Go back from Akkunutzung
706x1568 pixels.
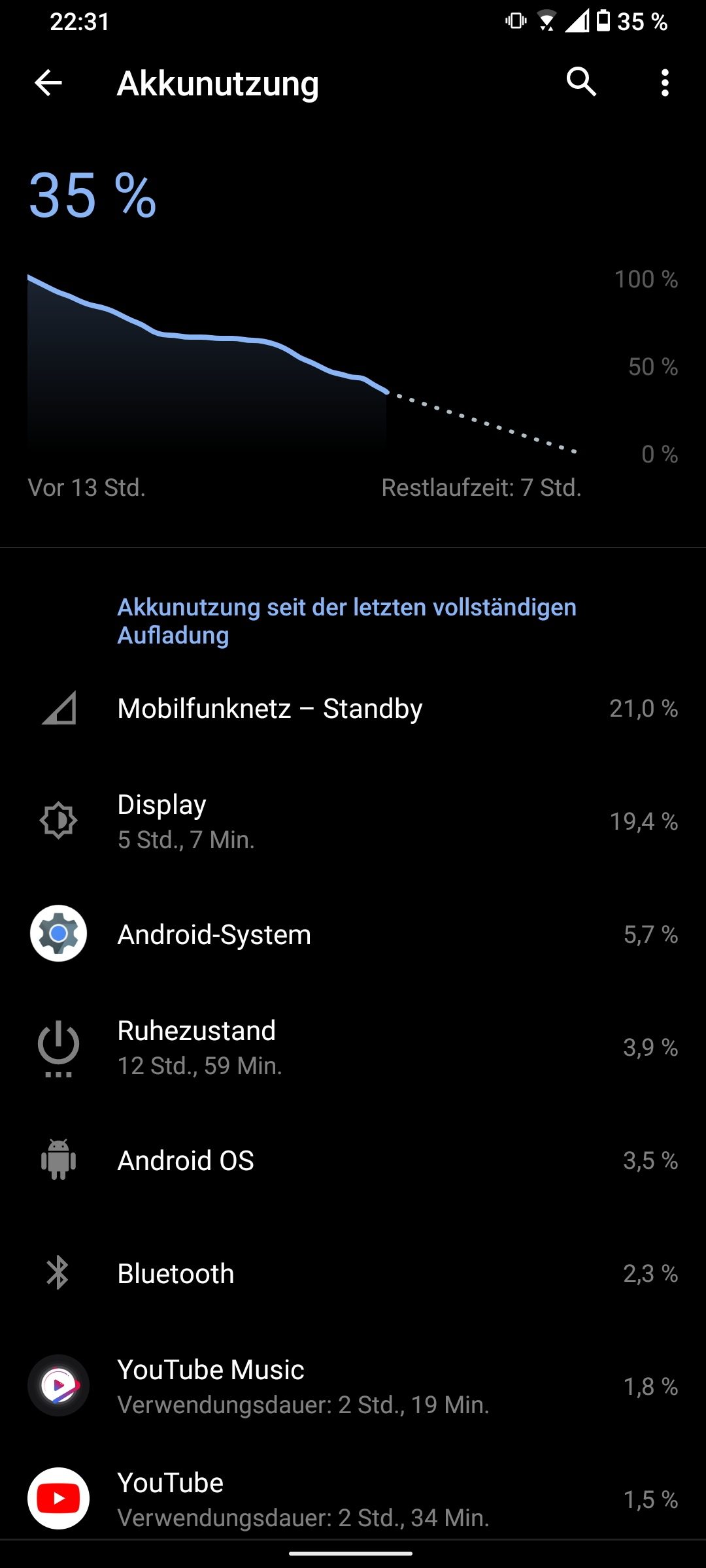[48, 83]
